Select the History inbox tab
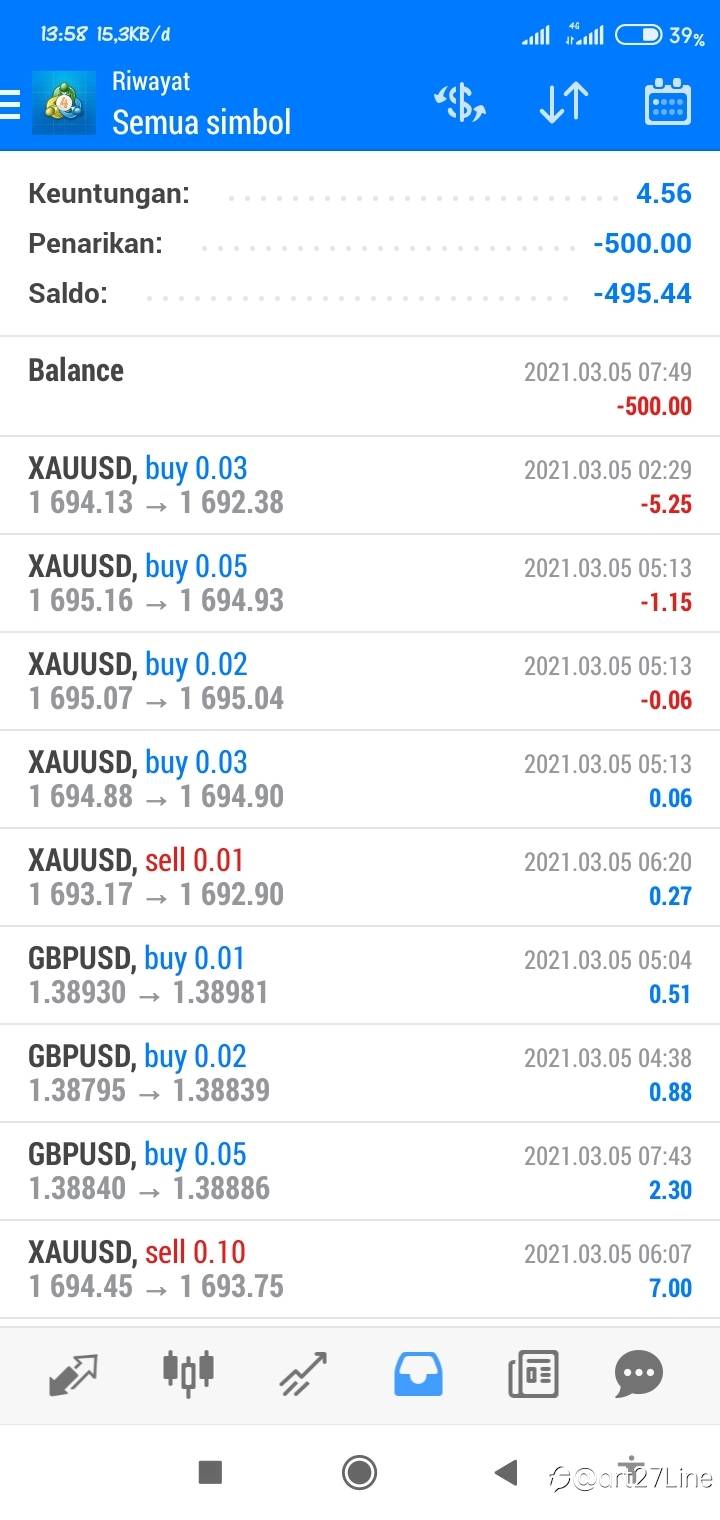This screenshot has width=720, height=1520. click(418, 1374)
